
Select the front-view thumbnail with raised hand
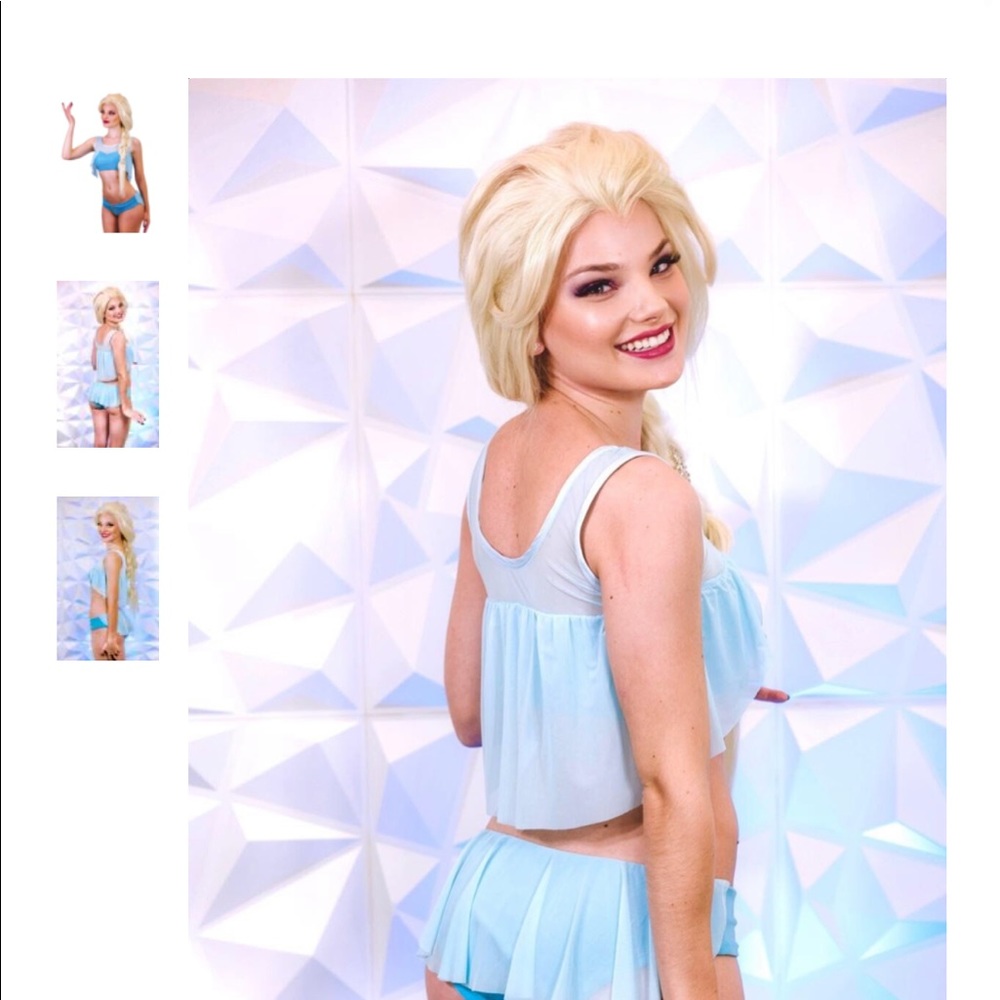(x=107, y=163)
